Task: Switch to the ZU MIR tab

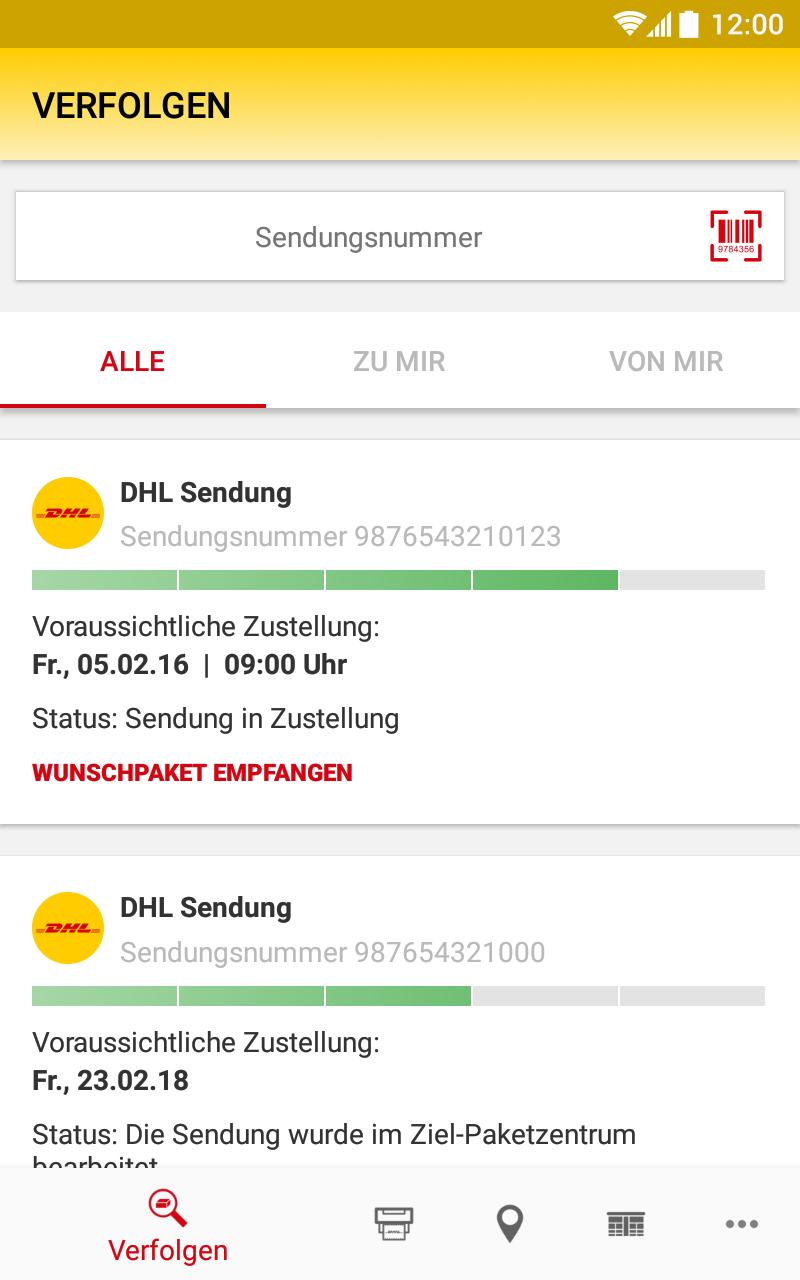Action: coord(399,361)
